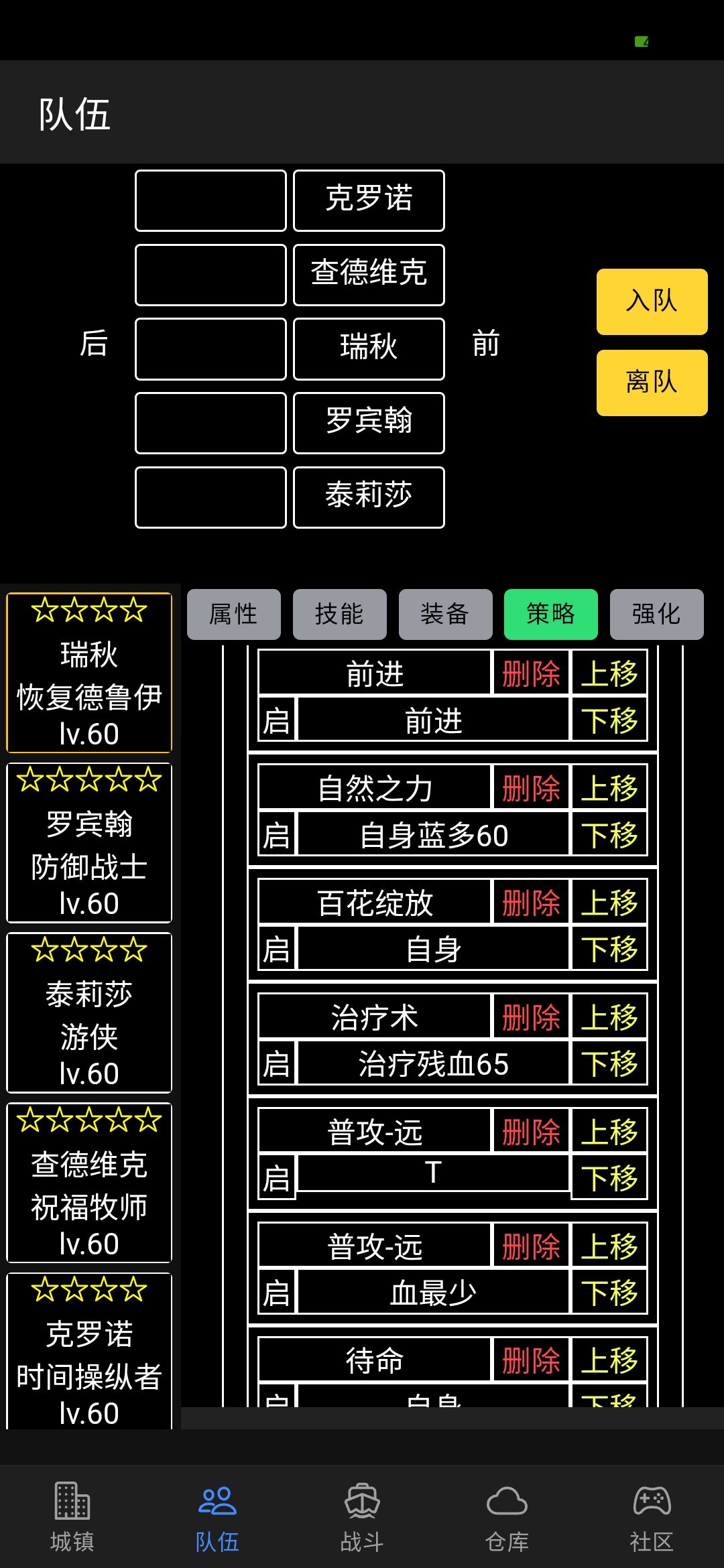Open the 自身蓝多60 condition selector
This screenshot has width=724, height=1568.
point(434,834)
